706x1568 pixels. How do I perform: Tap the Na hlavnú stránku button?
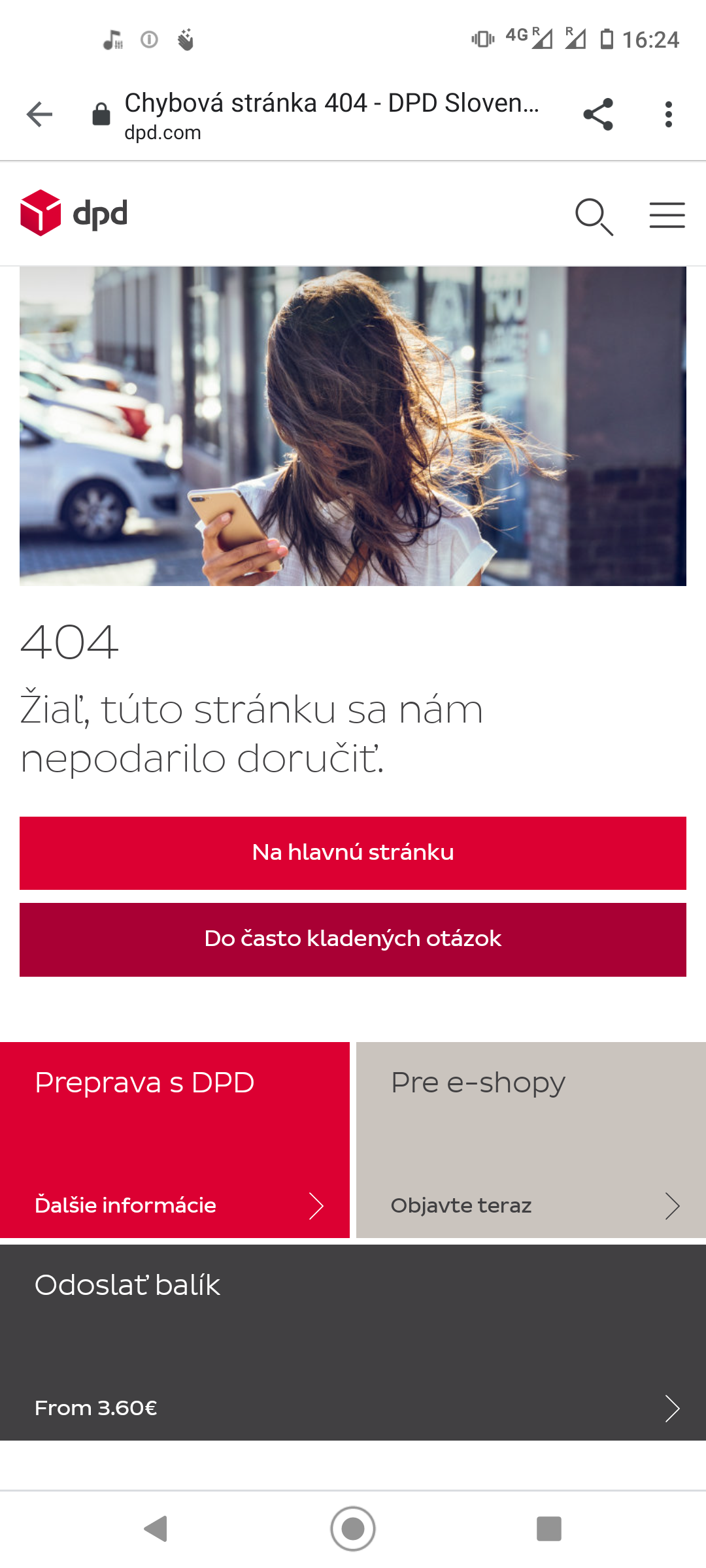click(x=353, y=853)
